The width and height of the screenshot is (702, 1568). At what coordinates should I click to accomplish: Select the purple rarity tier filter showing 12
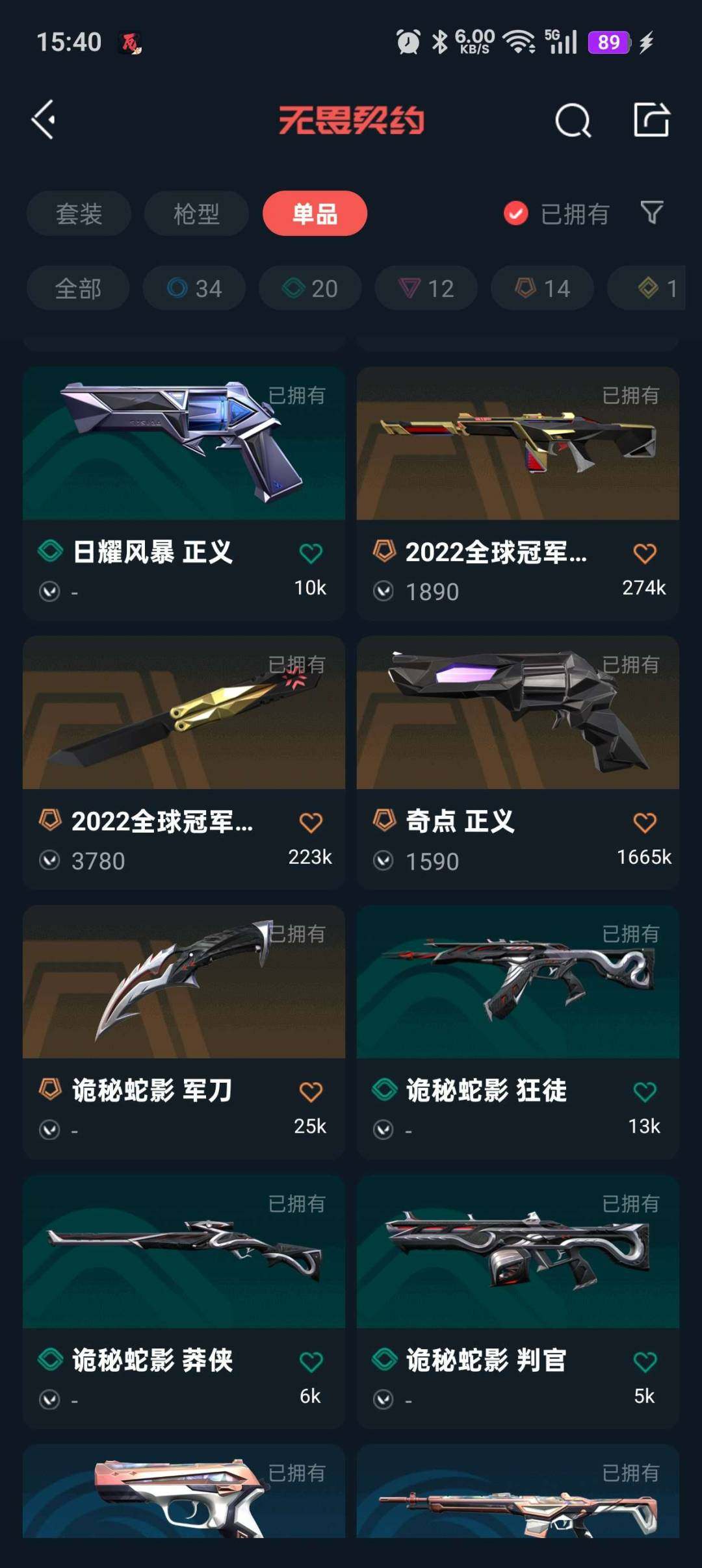pyautogui.click(x=424, y=288)
